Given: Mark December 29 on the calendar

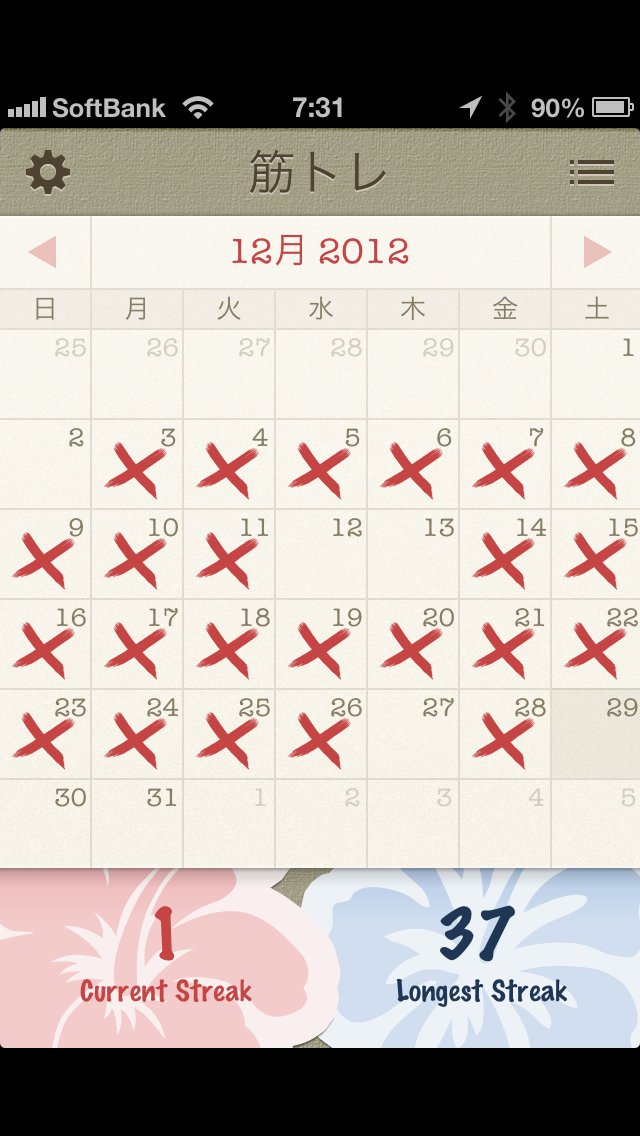Looking at the screenshot, I should pyautogui.click(x=597, y=734).
